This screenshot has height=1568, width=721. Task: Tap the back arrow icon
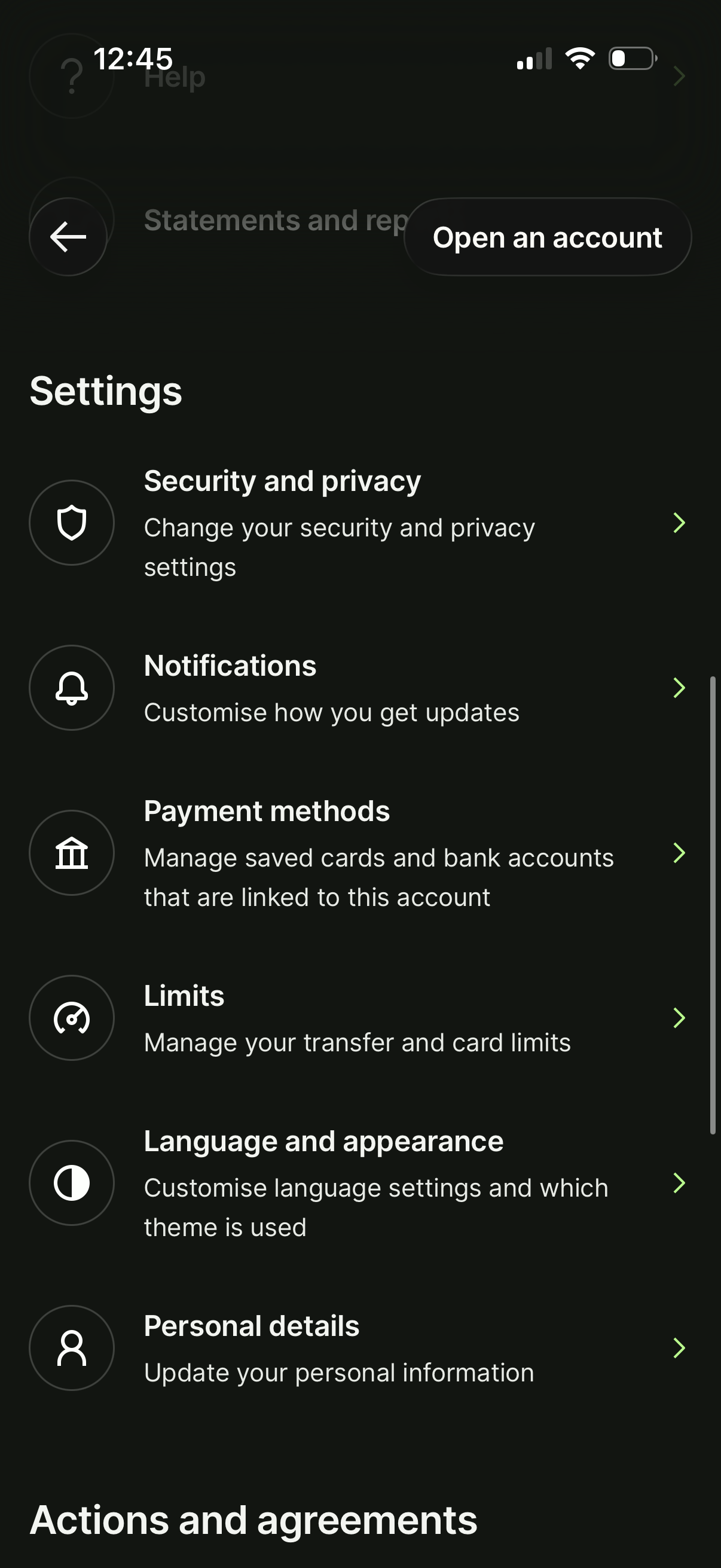(x=68, y=236)
